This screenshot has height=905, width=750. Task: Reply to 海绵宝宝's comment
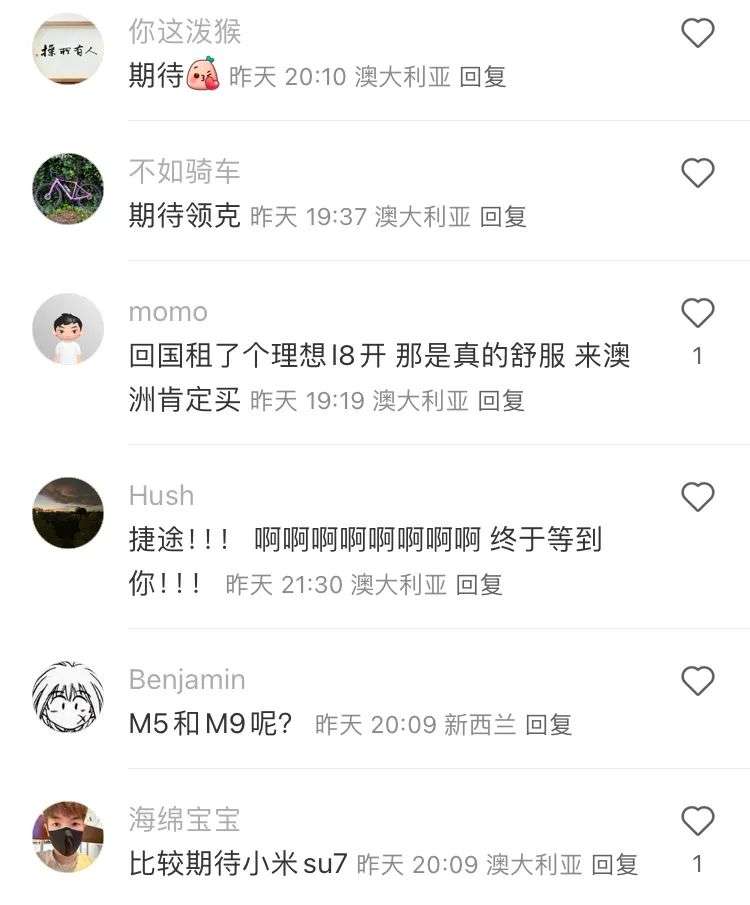pyautogui.click(x=614, y=864)
